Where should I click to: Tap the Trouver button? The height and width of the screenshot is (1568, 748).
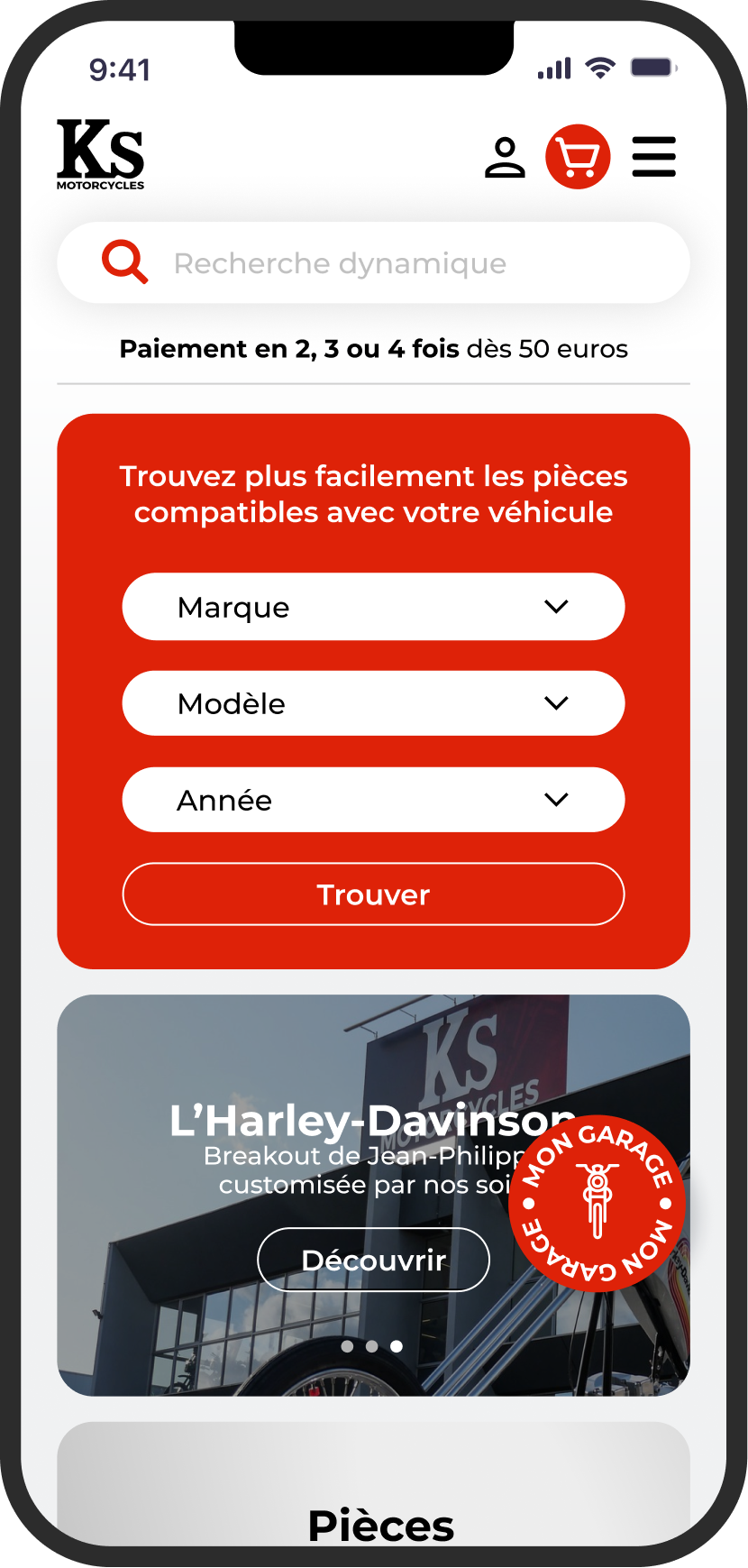[x=373, y=894]
